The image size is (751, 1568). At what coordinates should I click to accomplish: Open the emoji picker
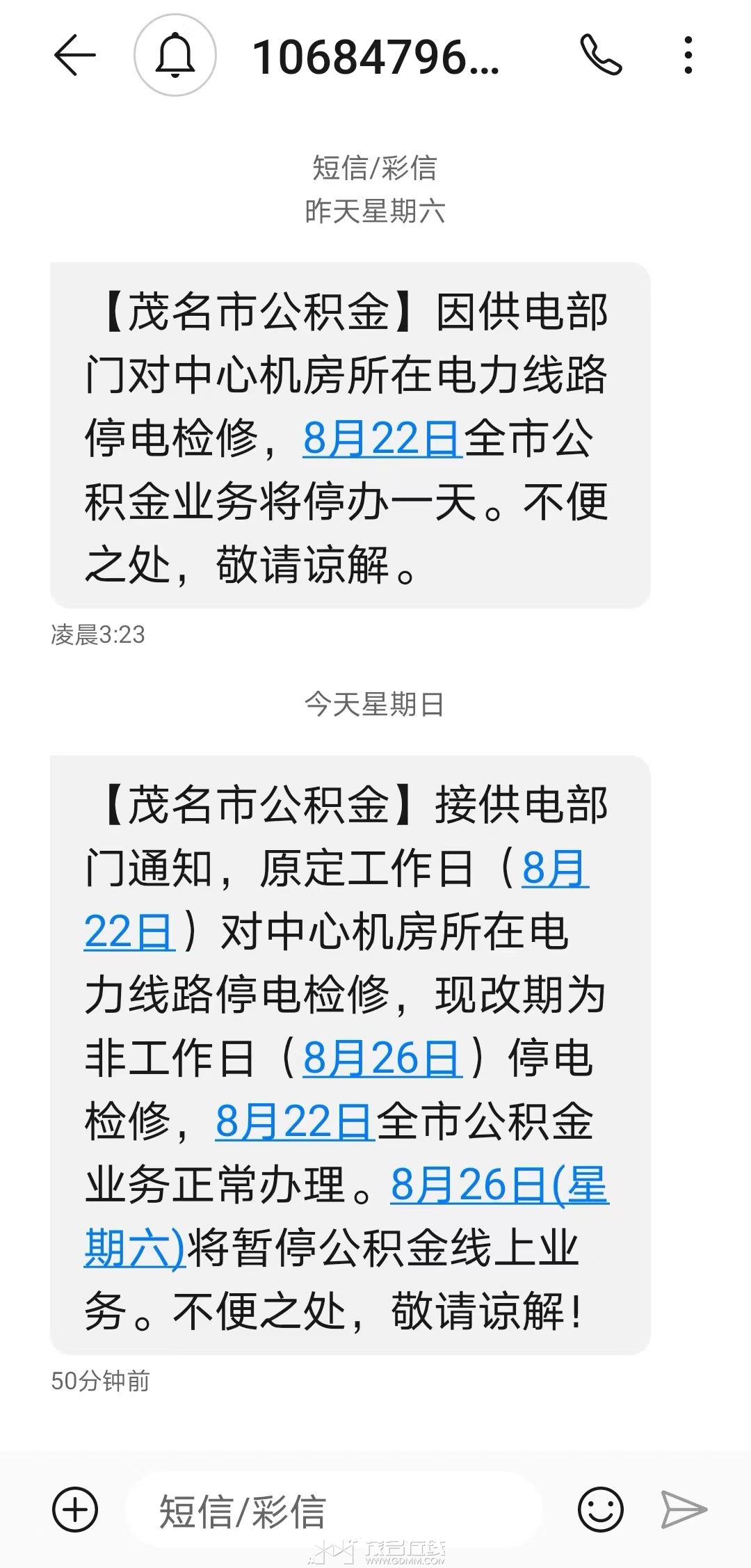coord(601,1510)
